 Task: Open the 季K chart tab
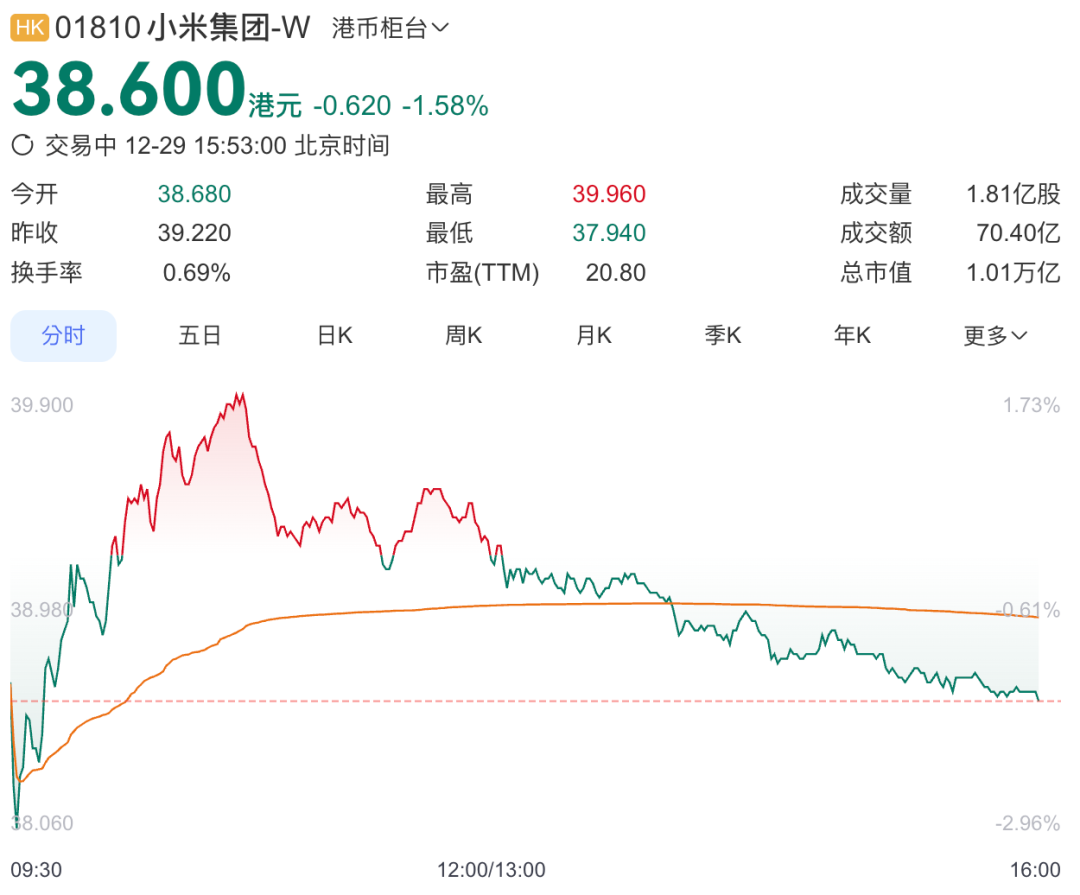point(722,336)
